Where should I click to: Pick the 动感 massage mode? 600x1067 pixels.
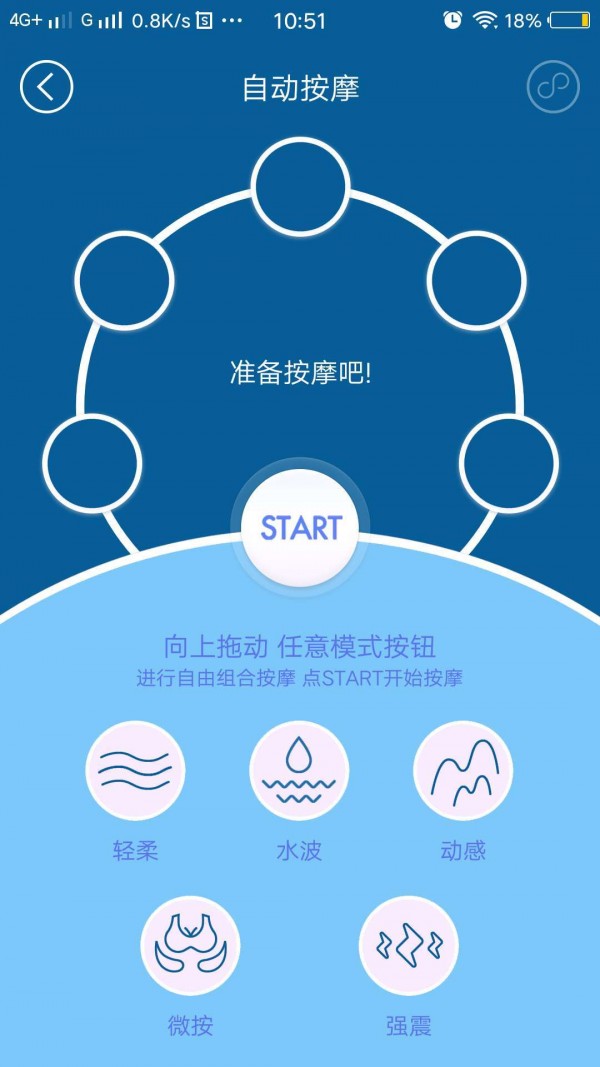462,771
